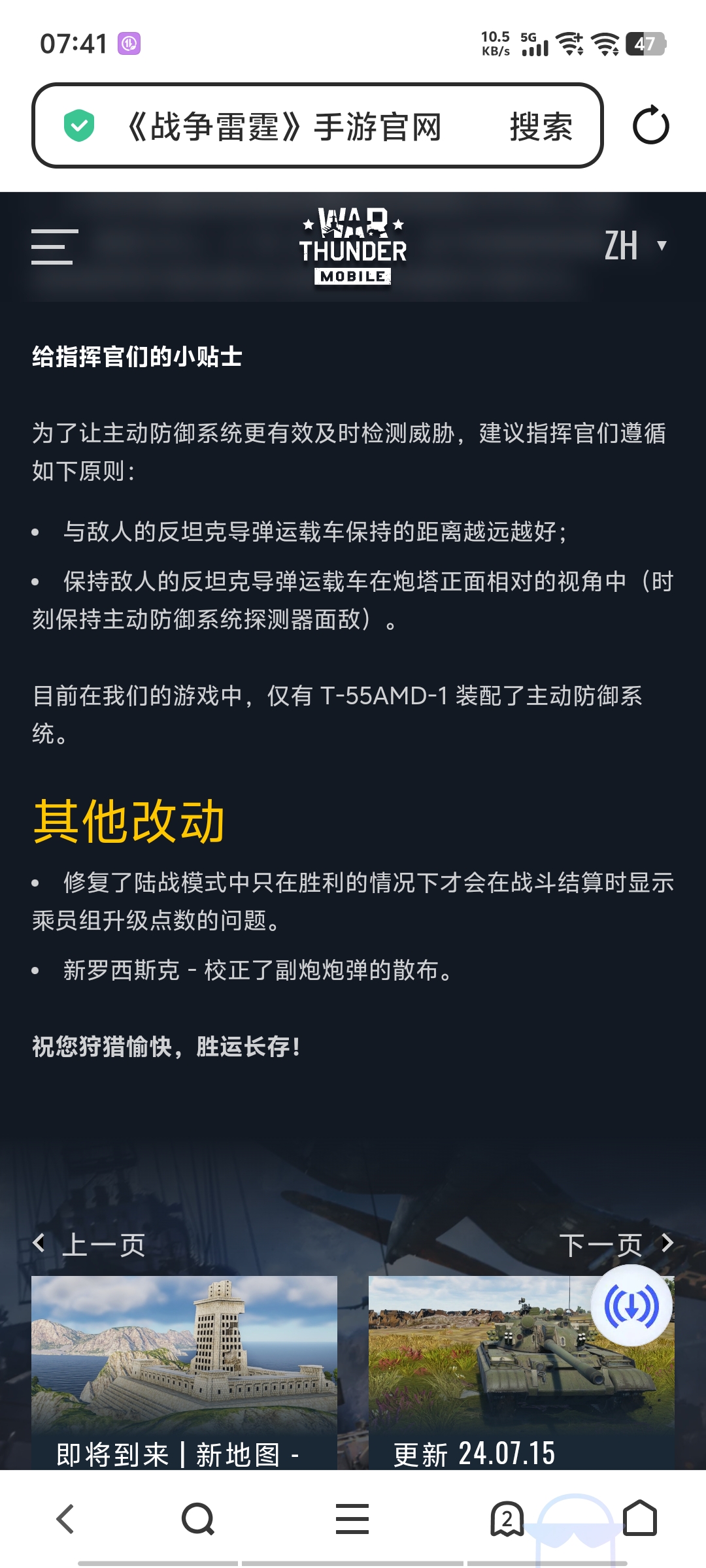Viewport: 706px width, 1568px height.
Task: Tap the floating blue download button
Action: point(631,1306)
